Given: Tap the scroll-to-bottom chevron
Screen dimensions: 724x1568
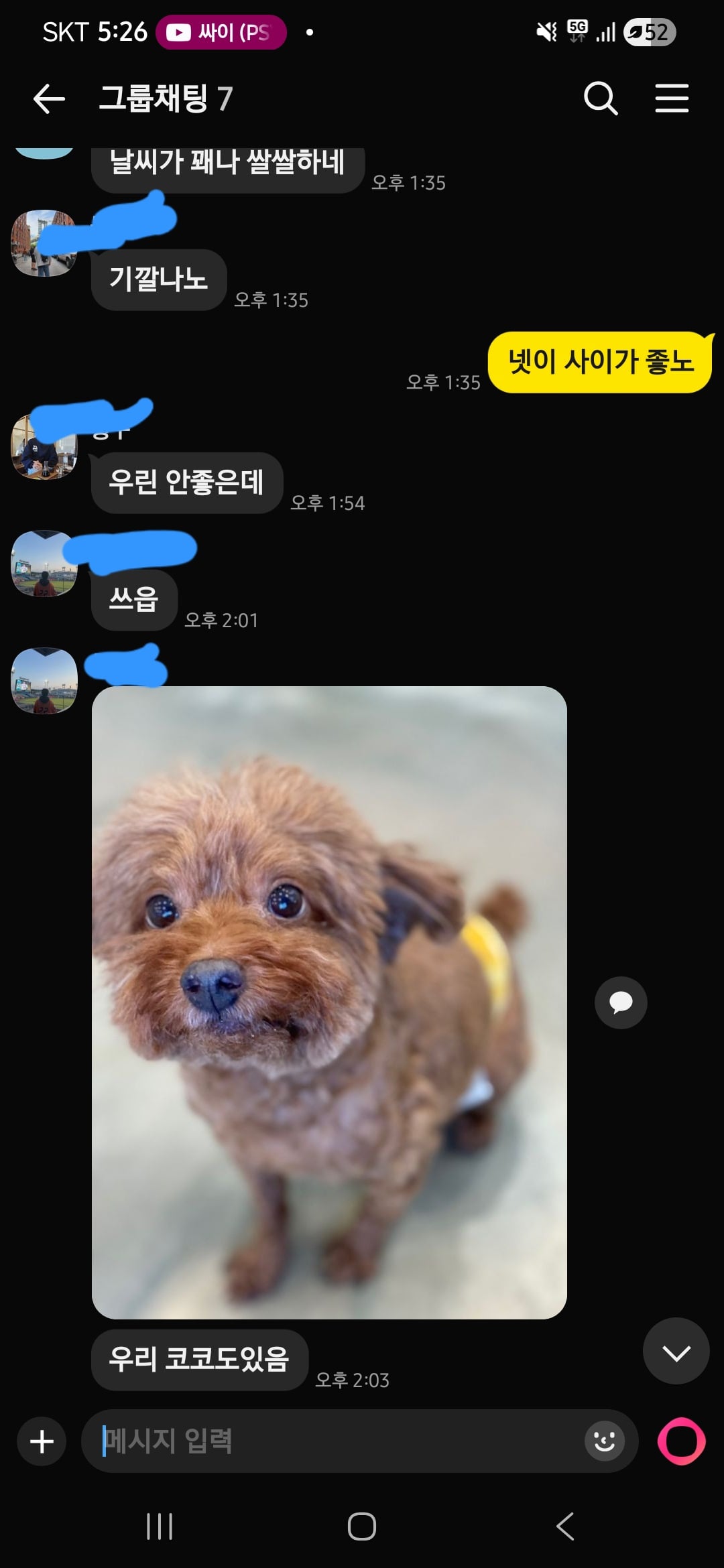Looking at the screenshot, I should tap(676, 1352).
